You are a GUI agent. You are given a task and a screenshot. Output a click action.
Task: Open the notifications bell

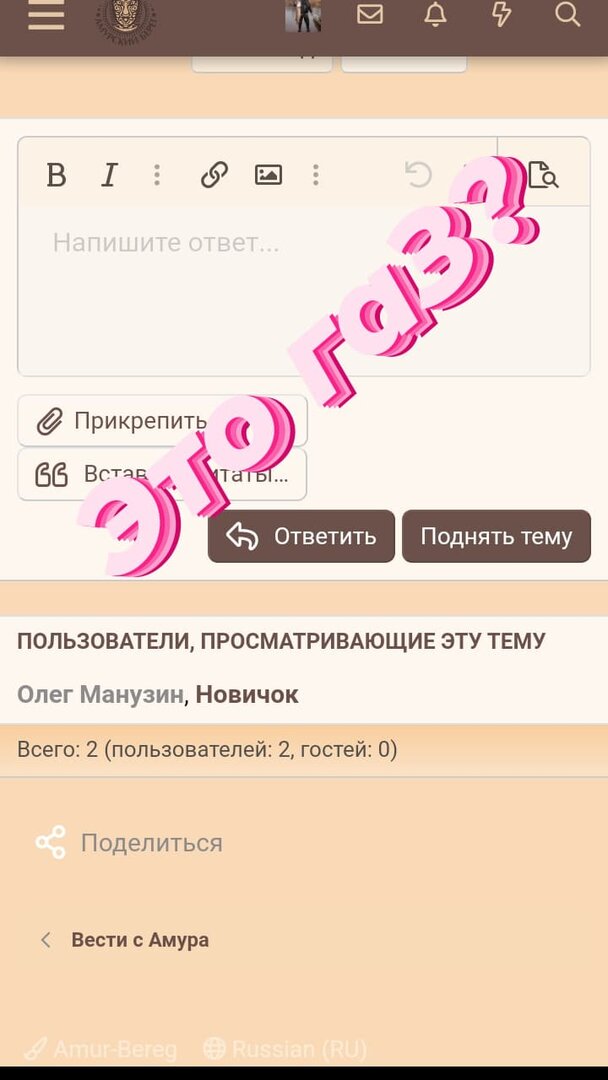coord(435,15)
